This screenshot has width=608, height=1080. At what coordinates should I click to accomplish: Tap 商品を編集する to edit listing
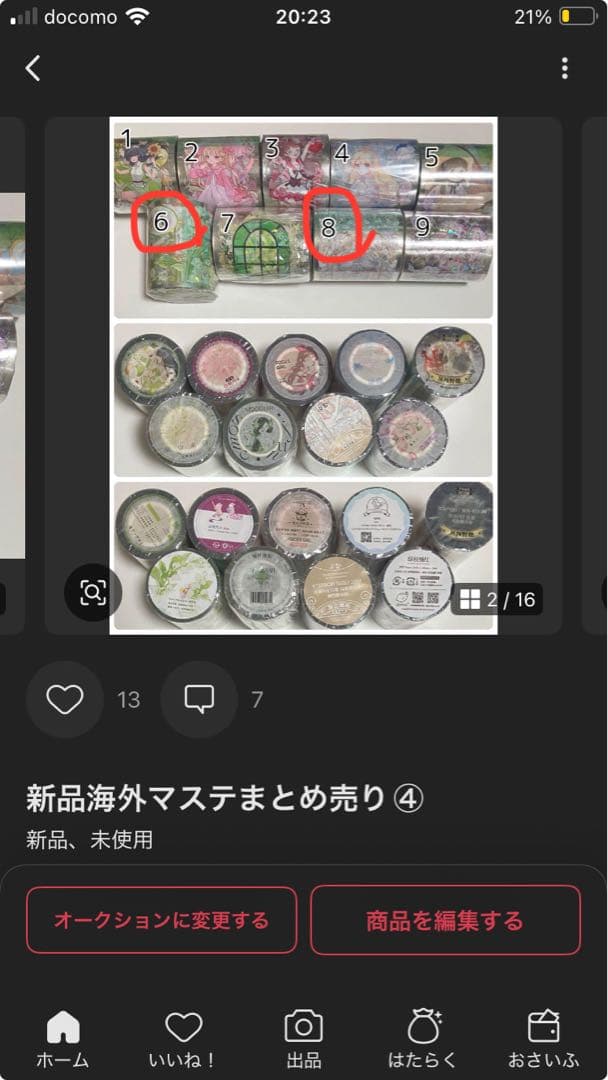click(445, 920)
